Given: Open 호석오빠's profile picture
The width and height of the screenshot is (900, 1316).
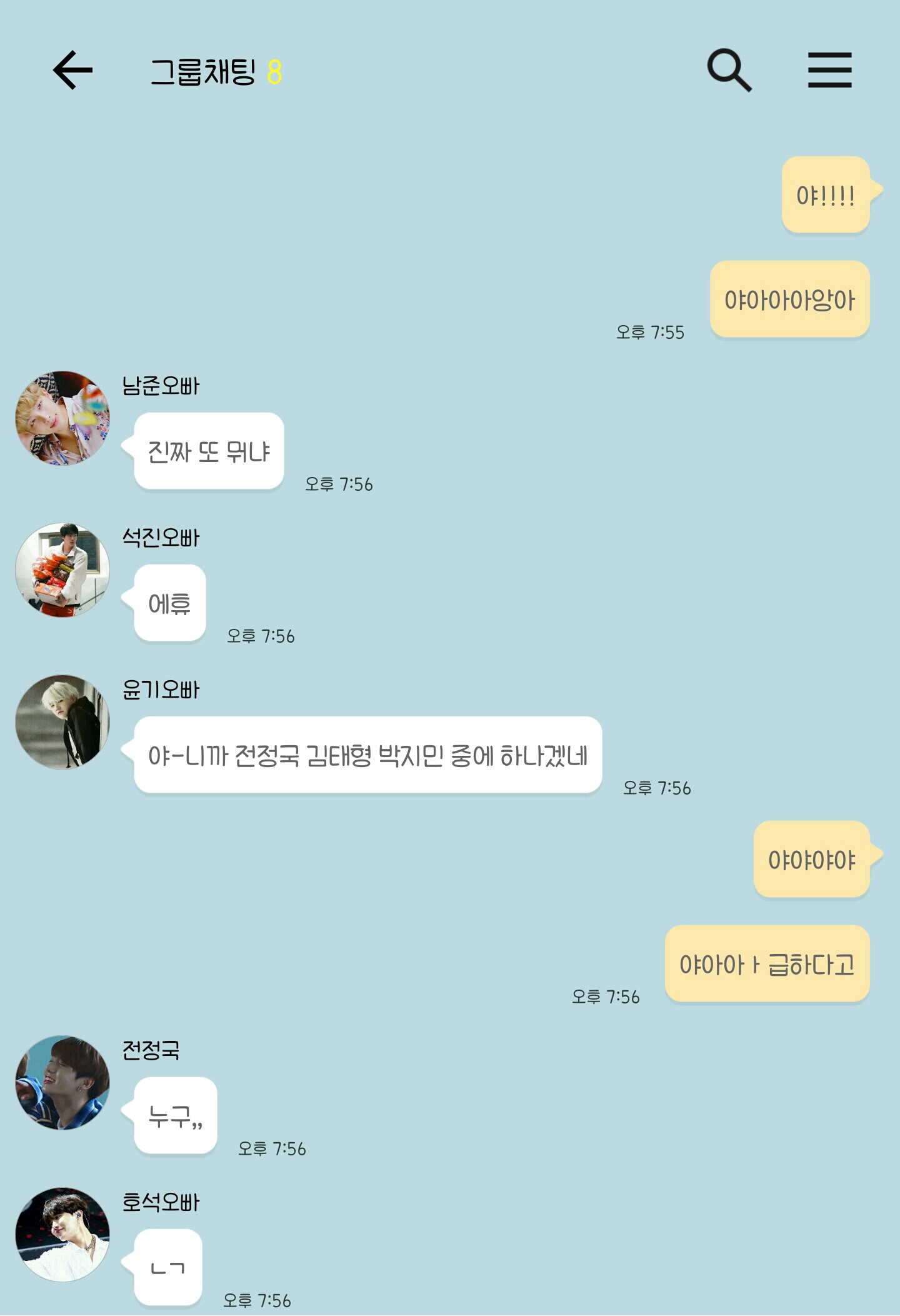Looking at the screenshot, I should coord(62,1235).
